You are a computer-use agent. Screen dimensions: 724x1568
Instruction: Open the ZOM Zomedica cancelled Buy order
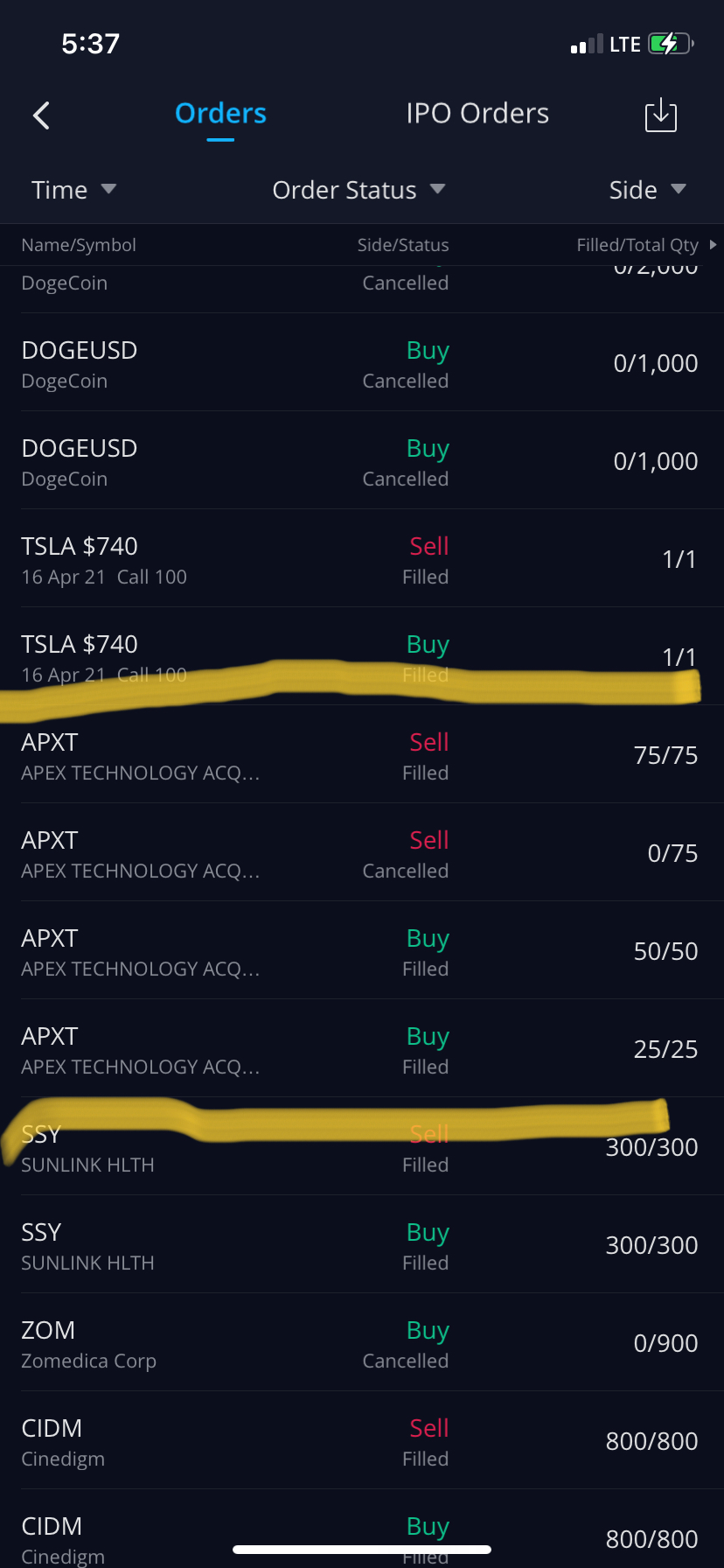[362, 1344]
